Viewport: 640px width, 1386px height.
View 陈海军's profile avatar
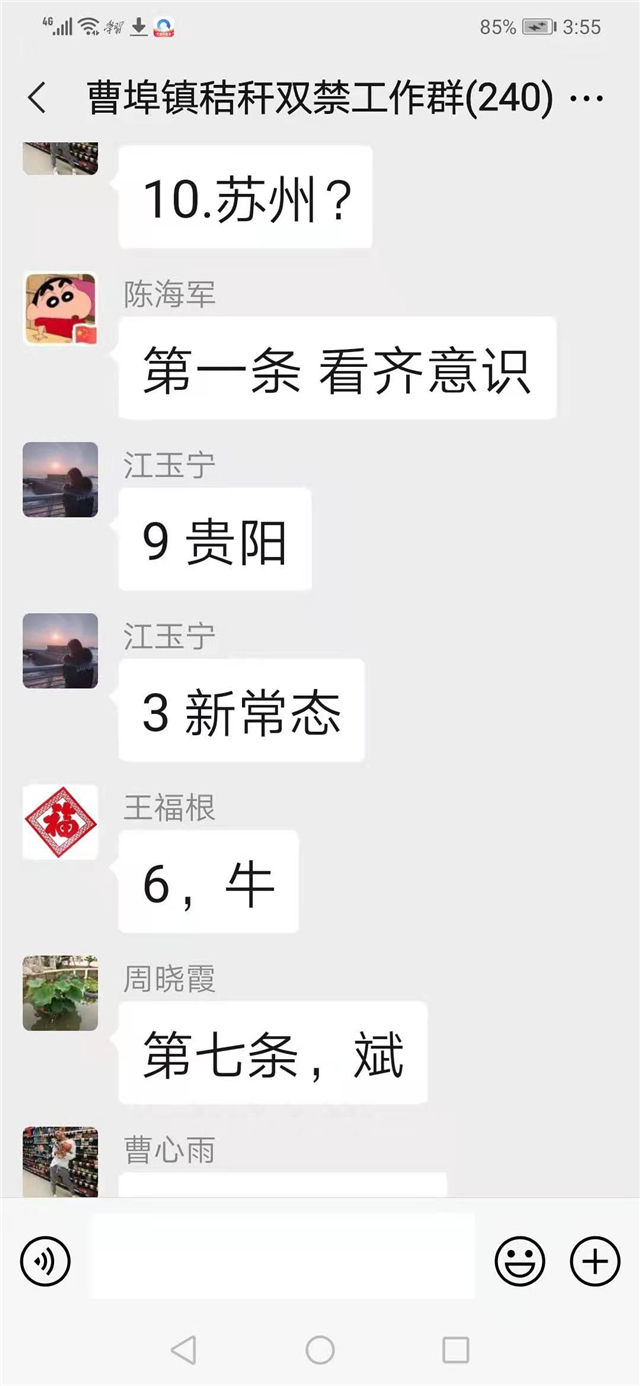click(x=60, y=309)
